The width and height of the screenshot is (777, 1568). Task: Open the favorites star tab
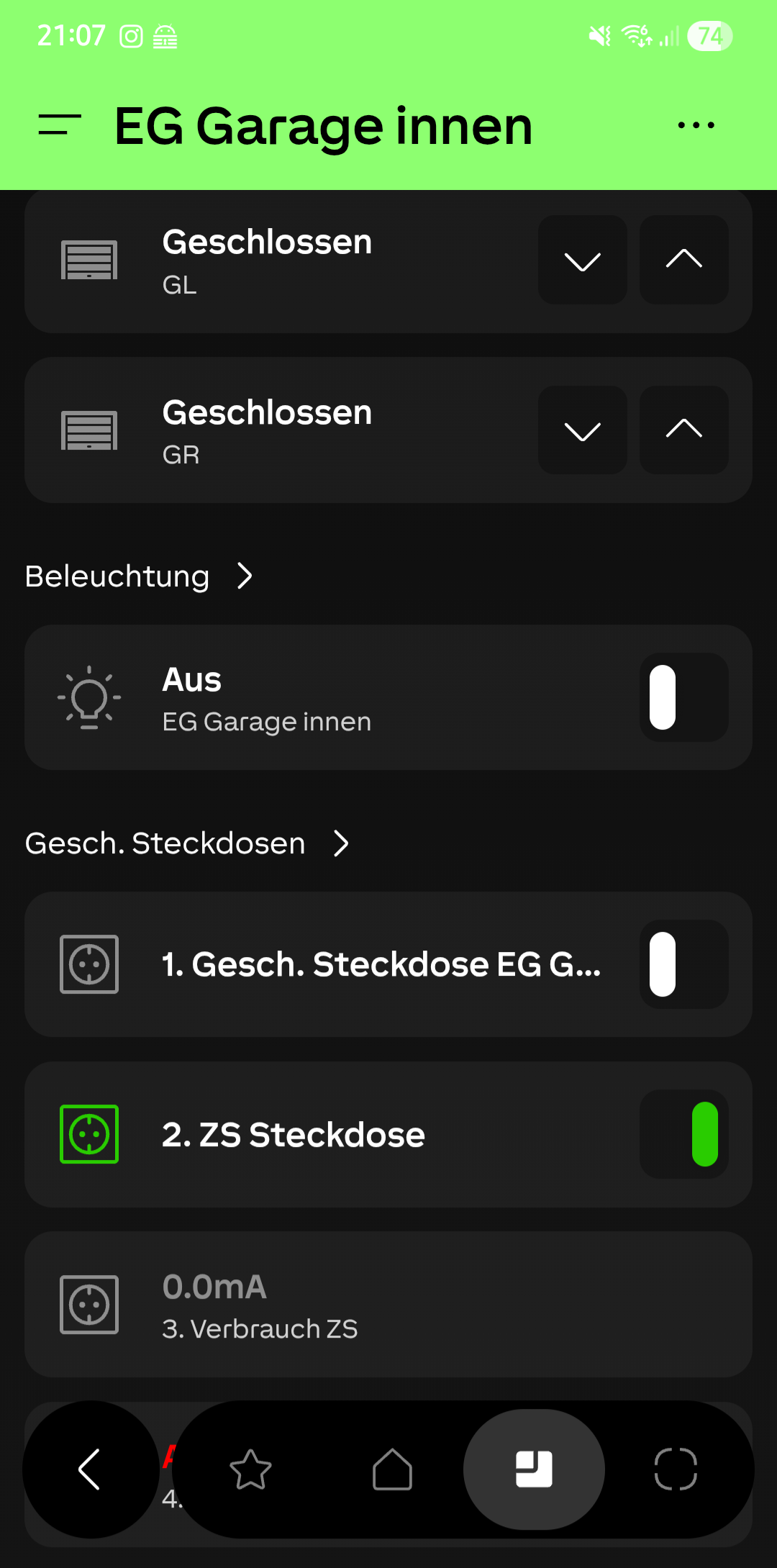tap(250, 1469)
